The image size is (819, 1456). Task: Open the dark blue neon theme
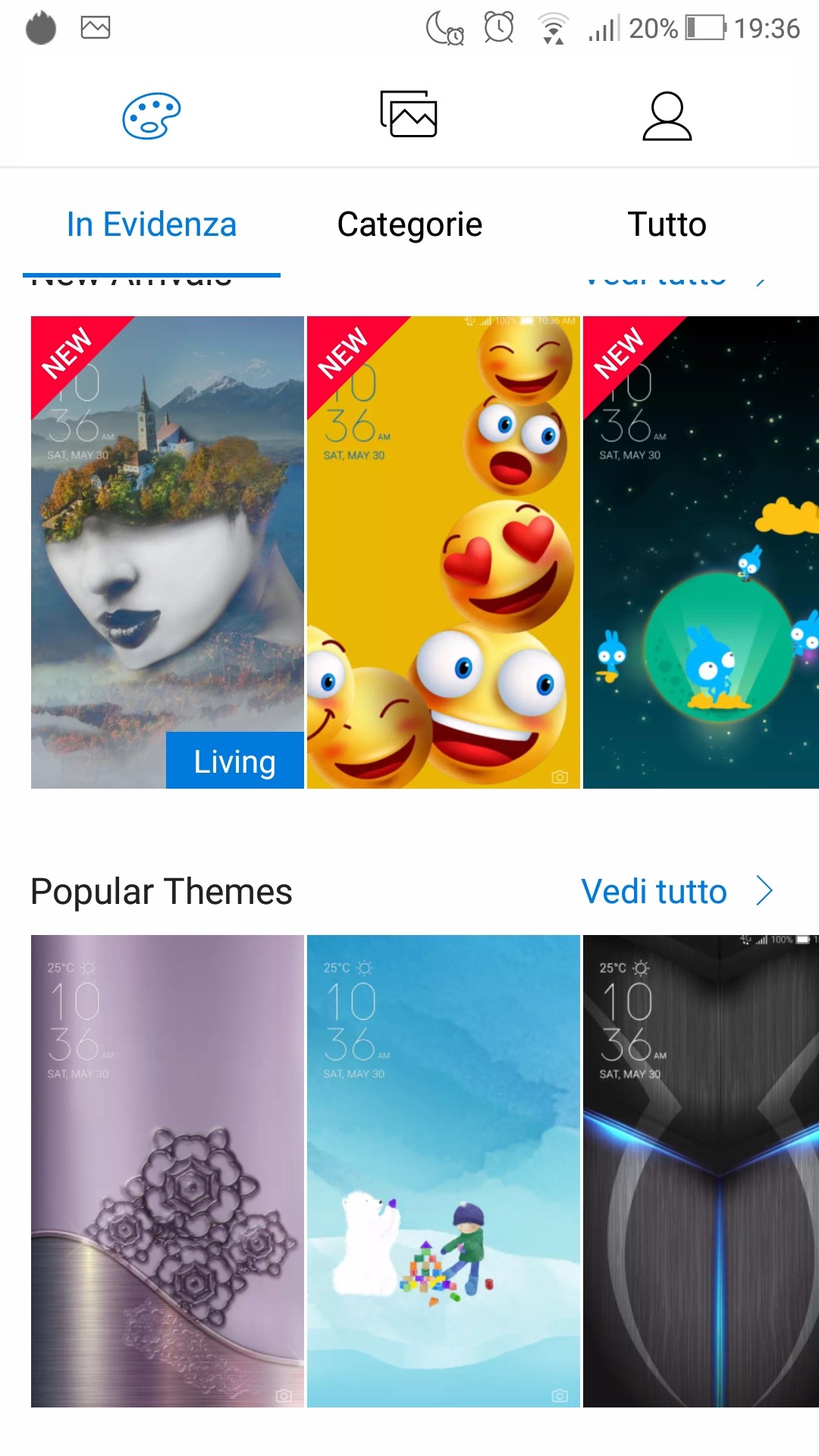tap(701, 1171)
